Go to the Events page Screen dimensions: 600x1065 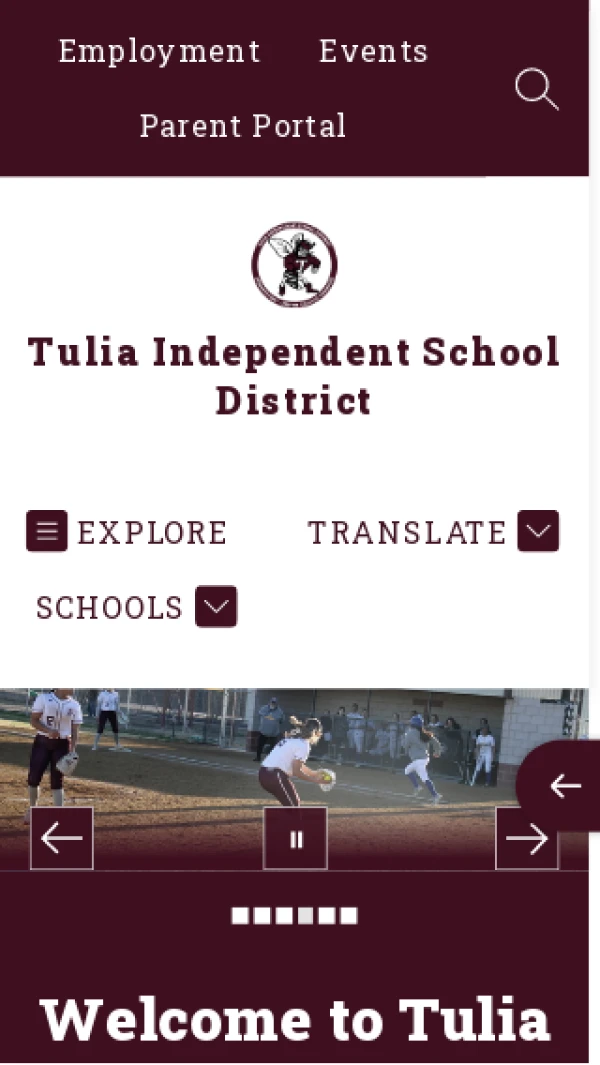(x=373, y=51)
